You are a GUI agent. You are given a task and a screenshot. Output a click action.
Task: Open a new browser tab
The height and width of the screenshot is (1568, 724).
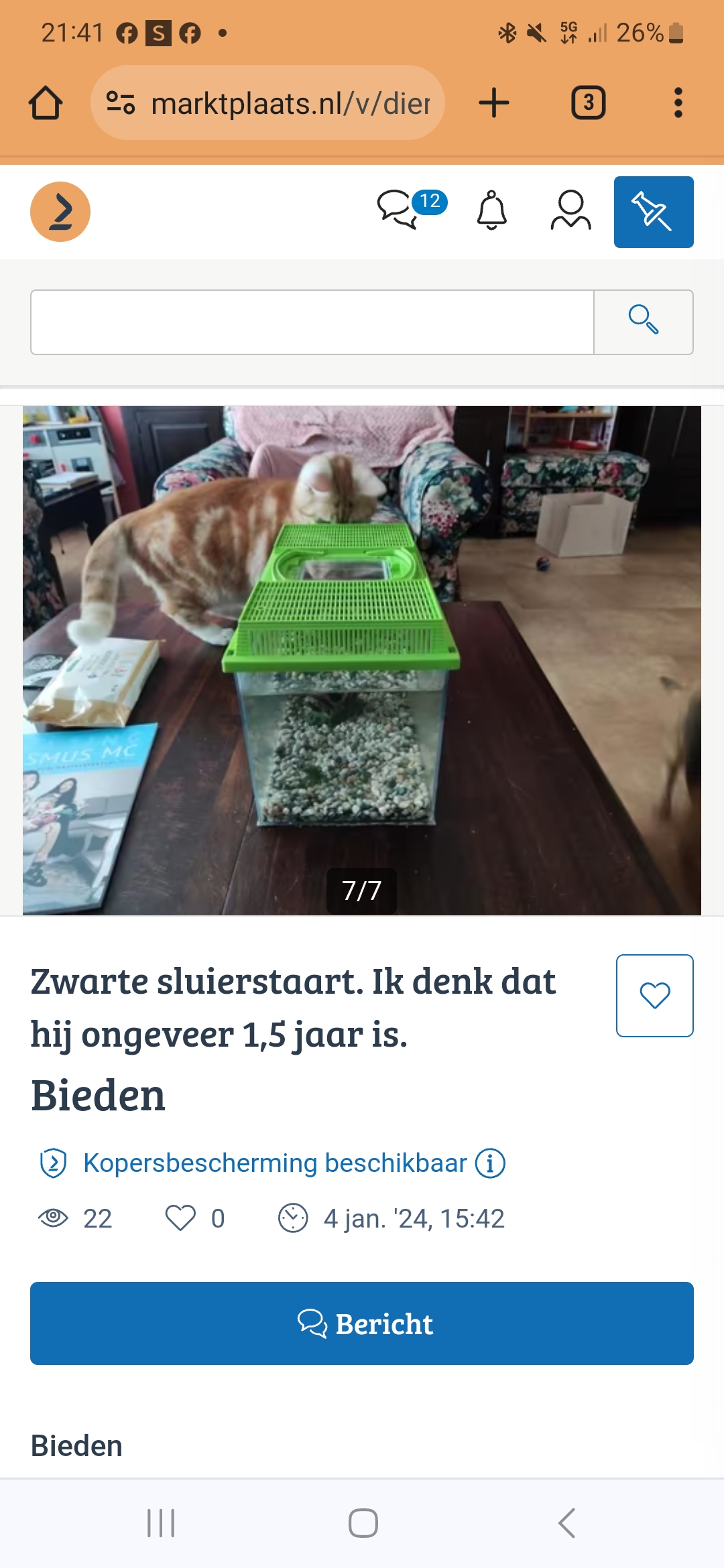coord(494,103)
